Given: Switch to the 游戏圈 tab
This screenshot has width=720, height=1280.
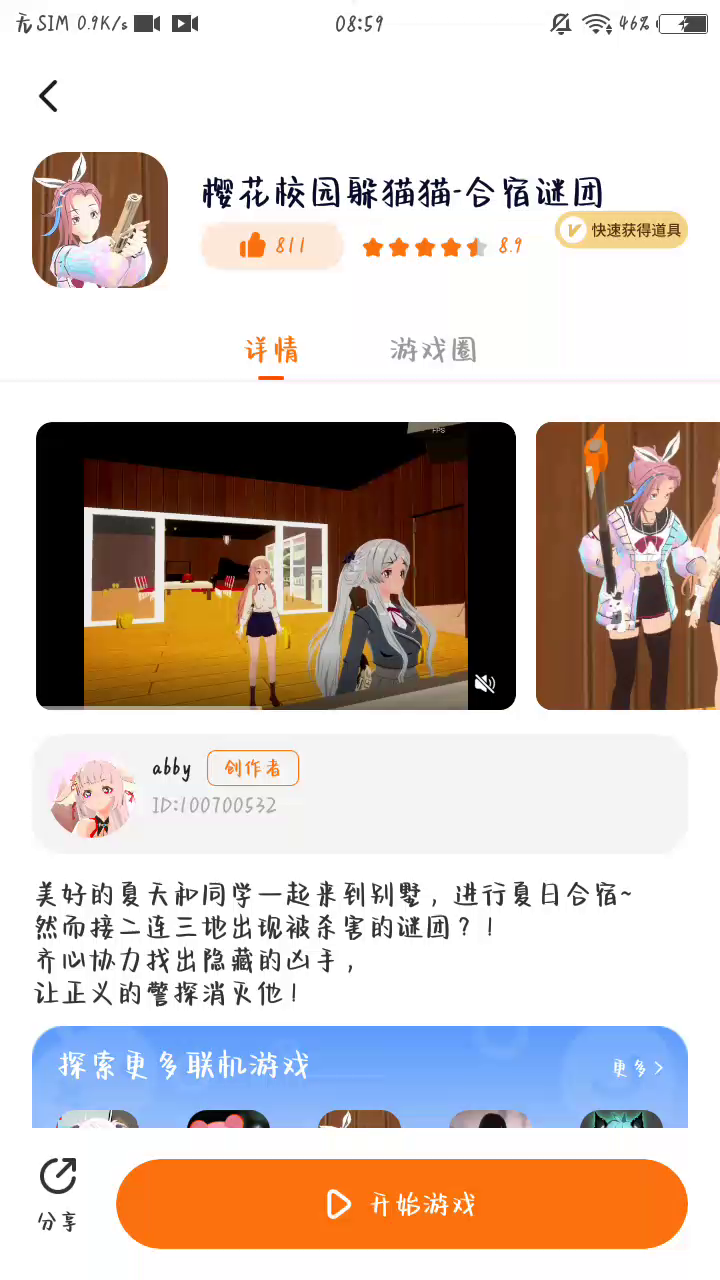Looking at the screenshot, I should click(x=433, y=350).
